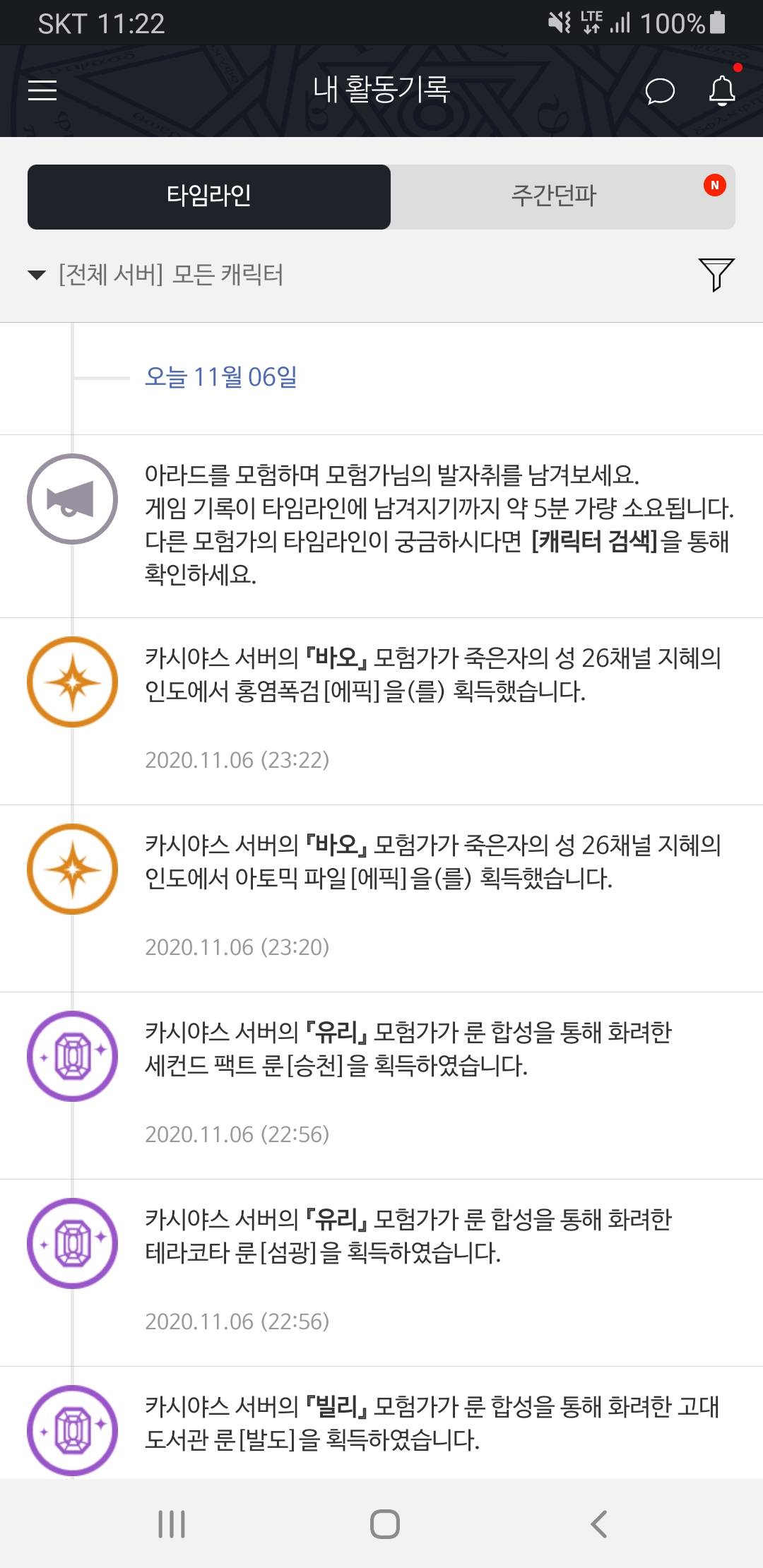Open the notifications bell
763x1568 pixels.
click(722, 91)
